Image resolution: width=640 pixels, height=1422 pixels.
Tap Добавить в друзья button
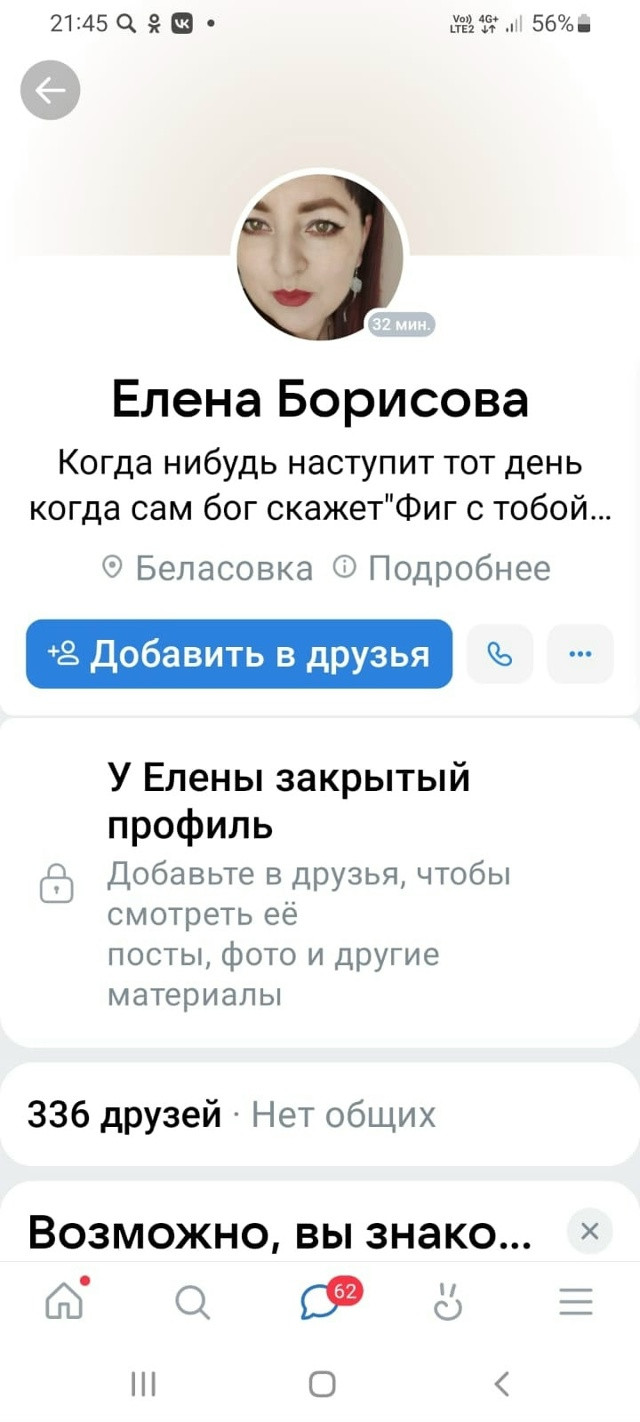[239, 654]
